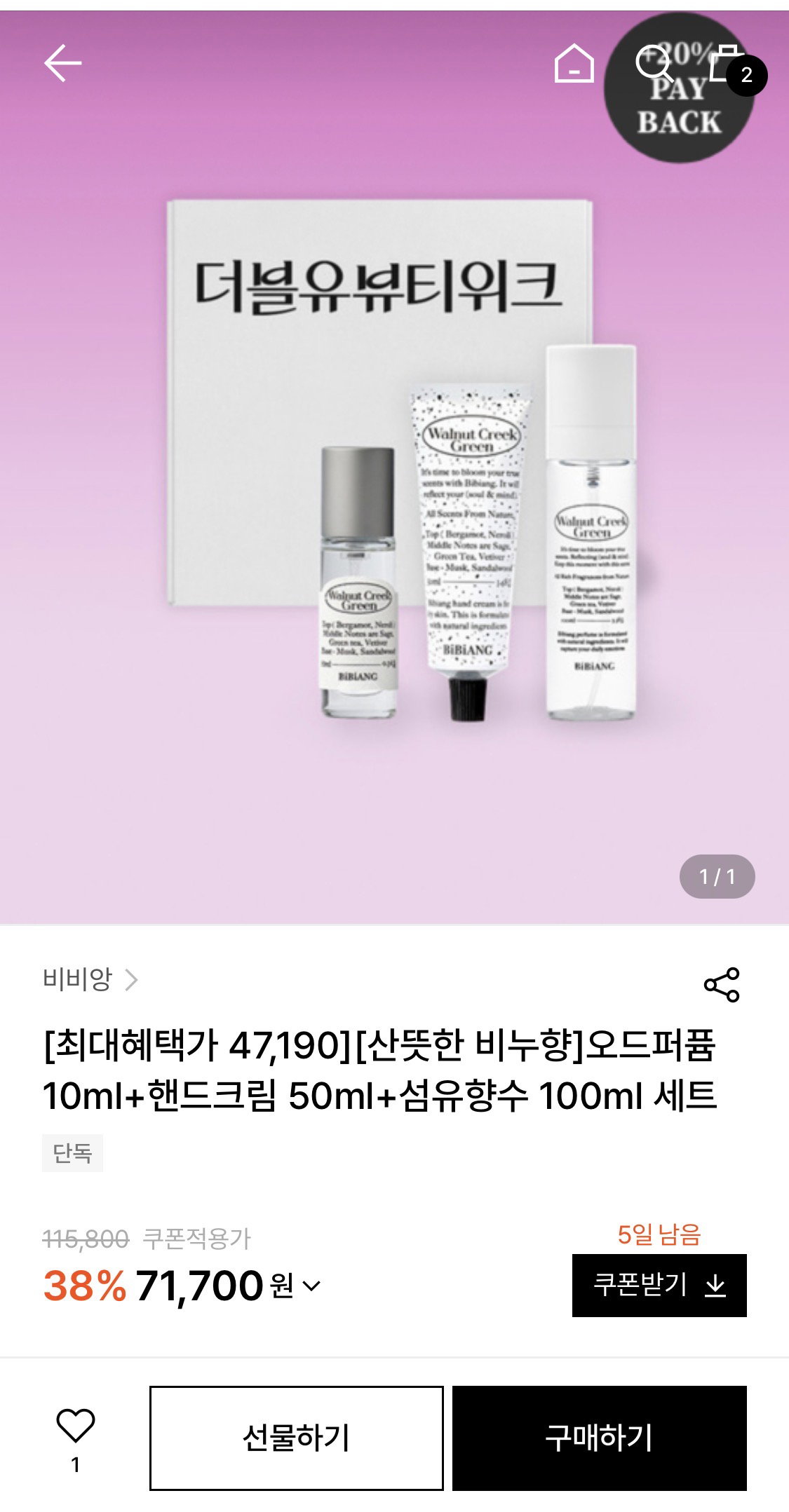Open the shopping bag cart
The image size is (789, 1512).
pyautogui.click(x=728, y=64)
